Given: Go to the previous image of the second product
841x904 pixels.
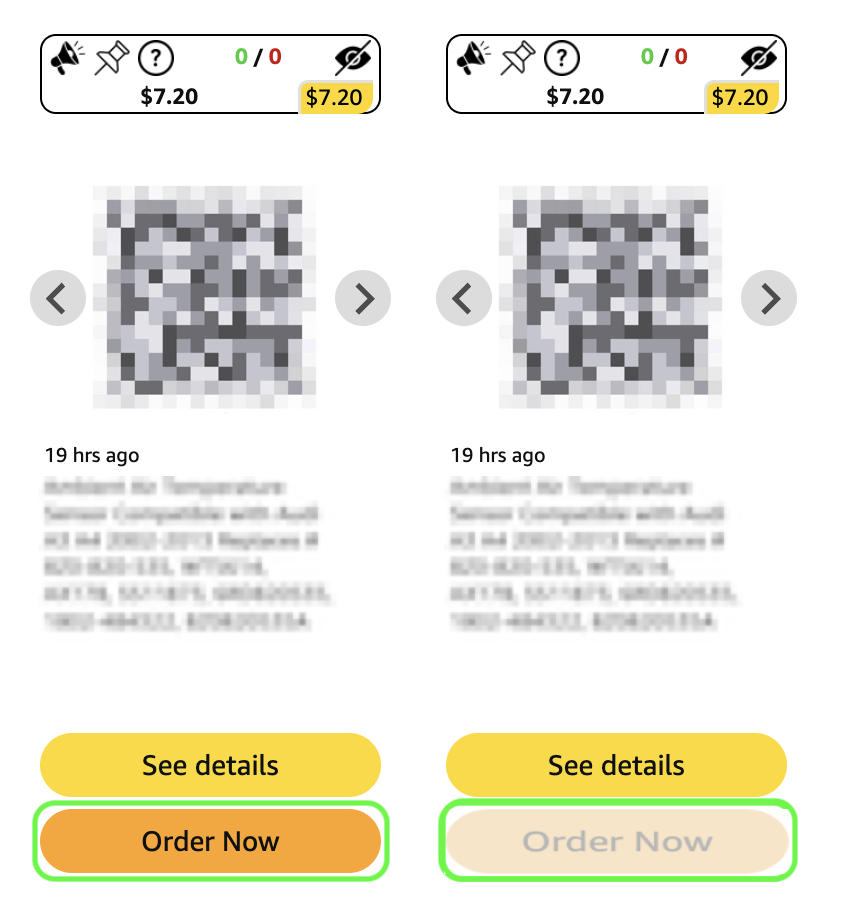Looking at the screenshot, I should [x=464, y=297].
